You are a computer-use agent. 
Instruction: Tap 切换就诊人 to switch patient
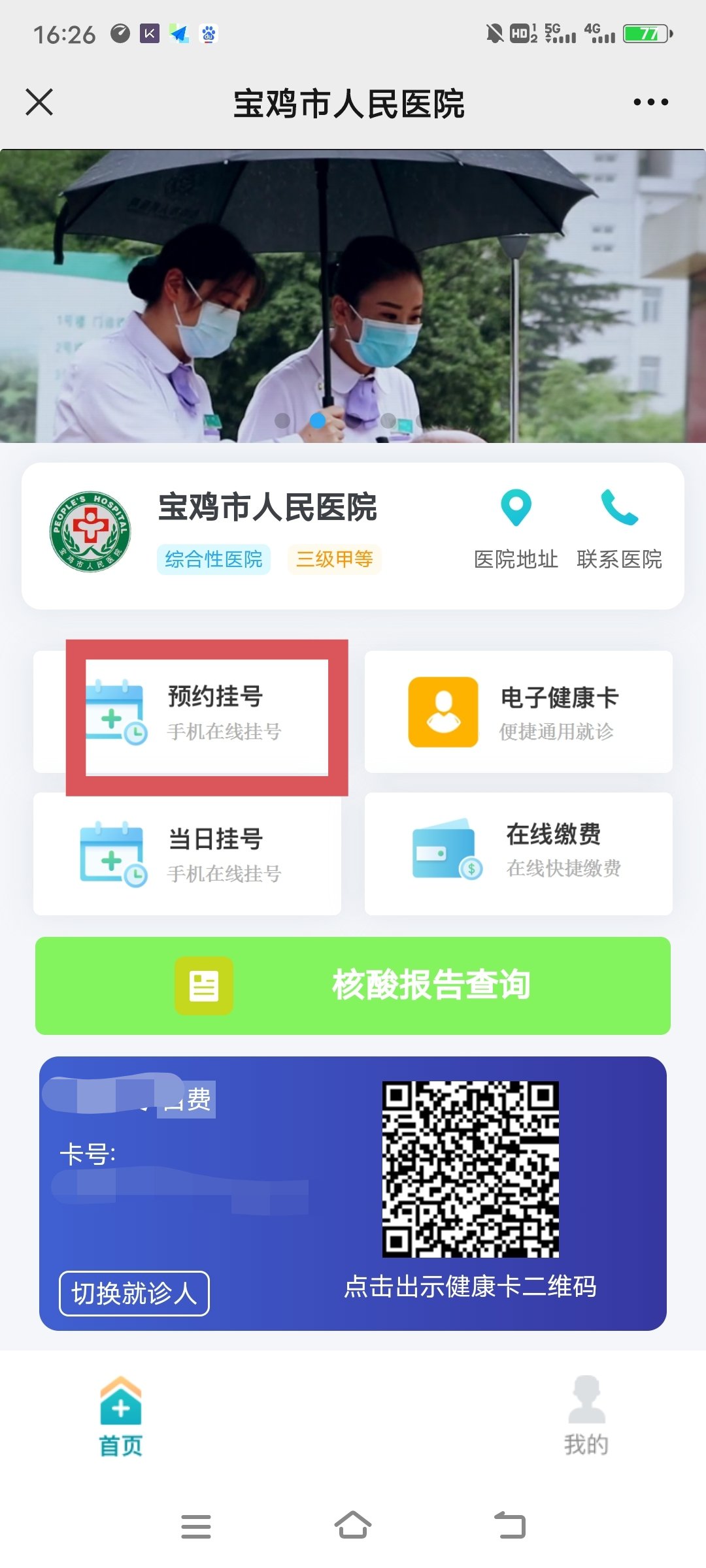(x=134, y=1293)
